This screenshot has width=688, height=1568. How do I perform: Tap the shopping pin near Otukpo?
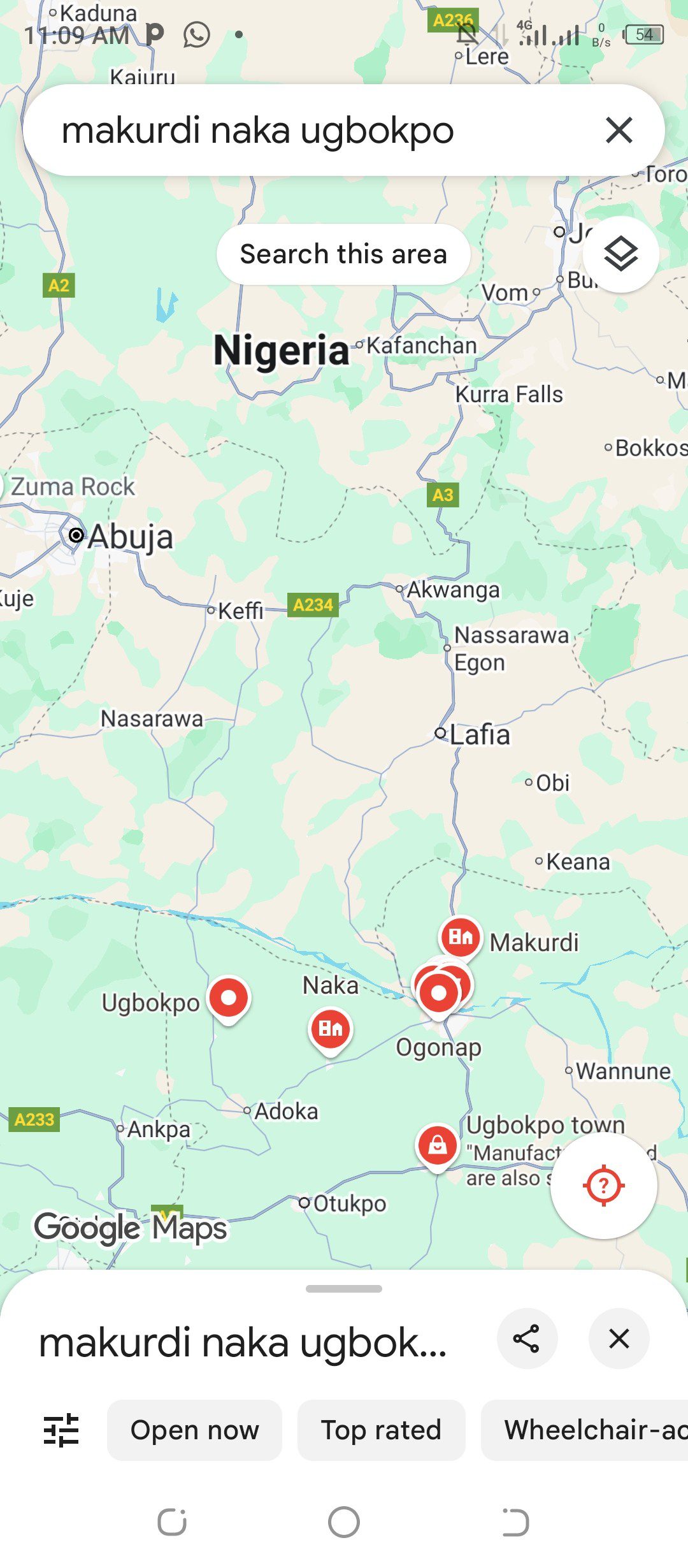pos(437,1145)
